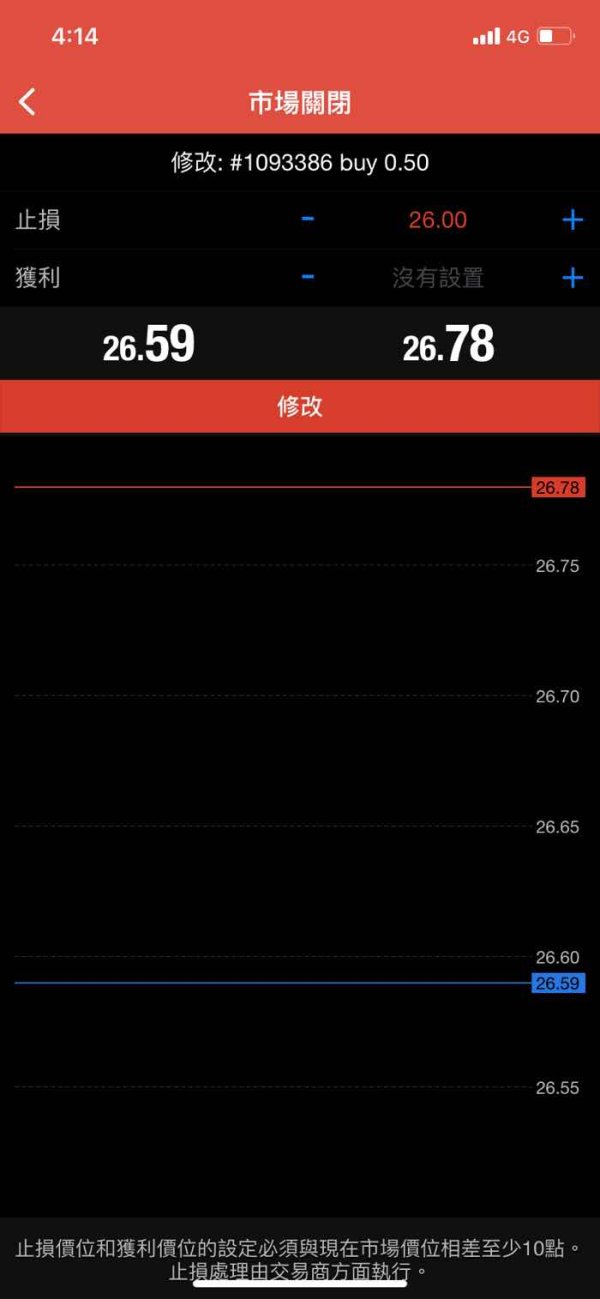This screenshot has width=600, height=1299.
Task: Decrease the 止損 stop loss value
Action: pyautogui.click(x=308, y=219)
